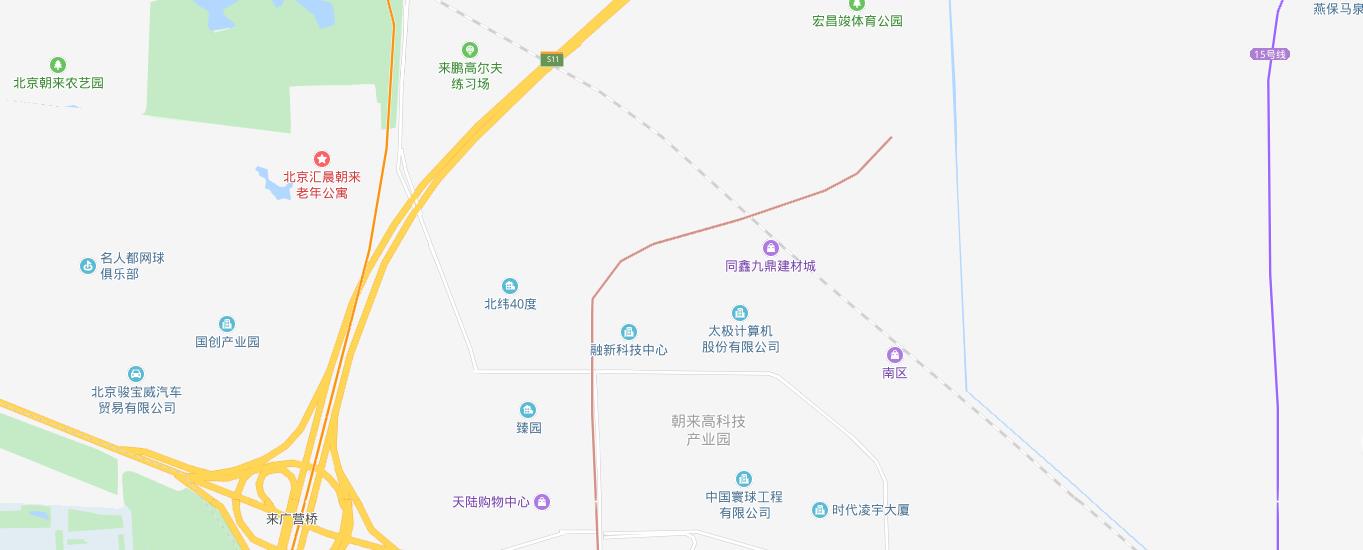Select the 北京汇晨朝来老年公寓 red star marker

point(321,159)
